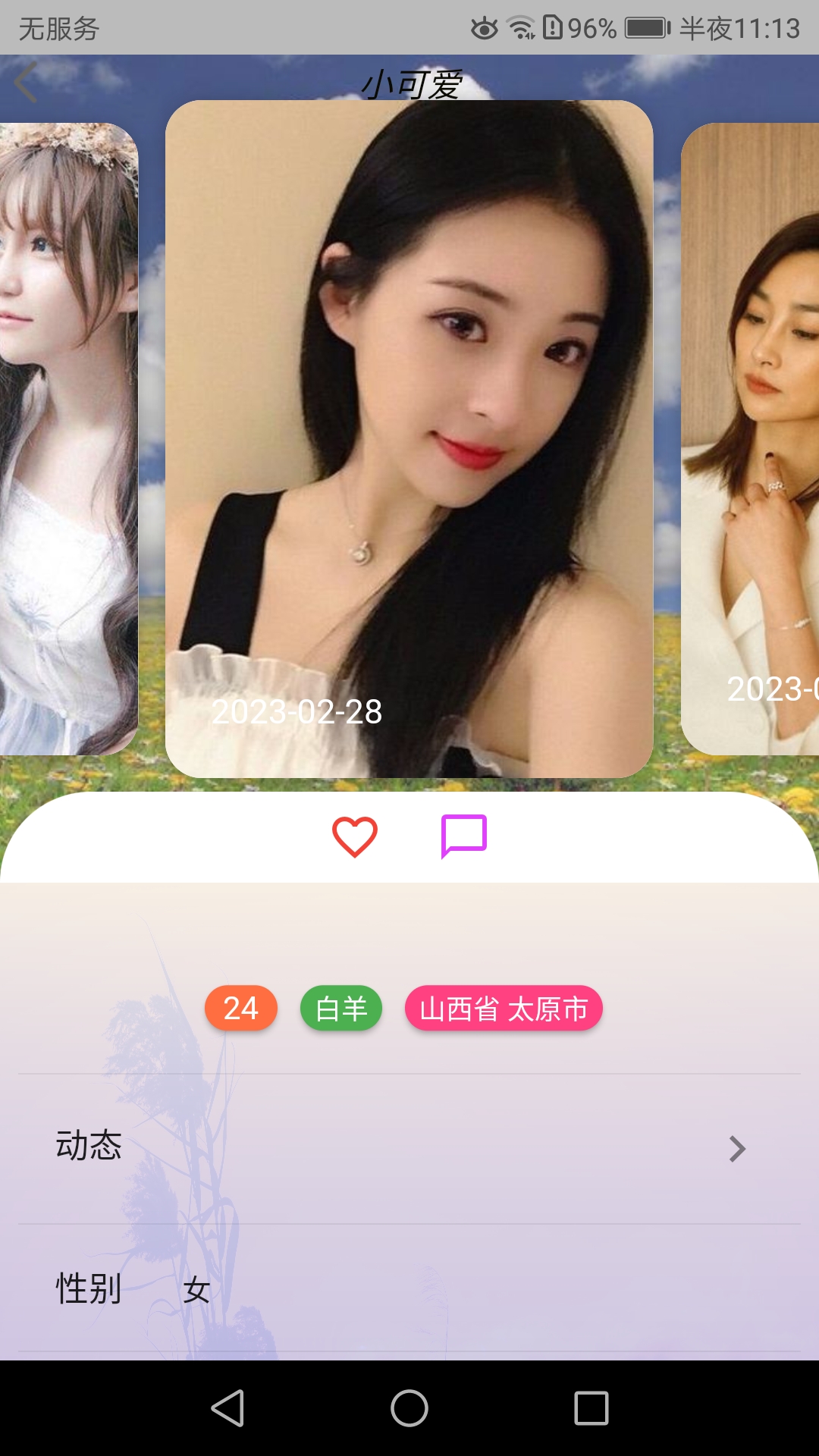Open the photo card with white jacket
This screenshot has width=819, height=1456.
(751, 438)
